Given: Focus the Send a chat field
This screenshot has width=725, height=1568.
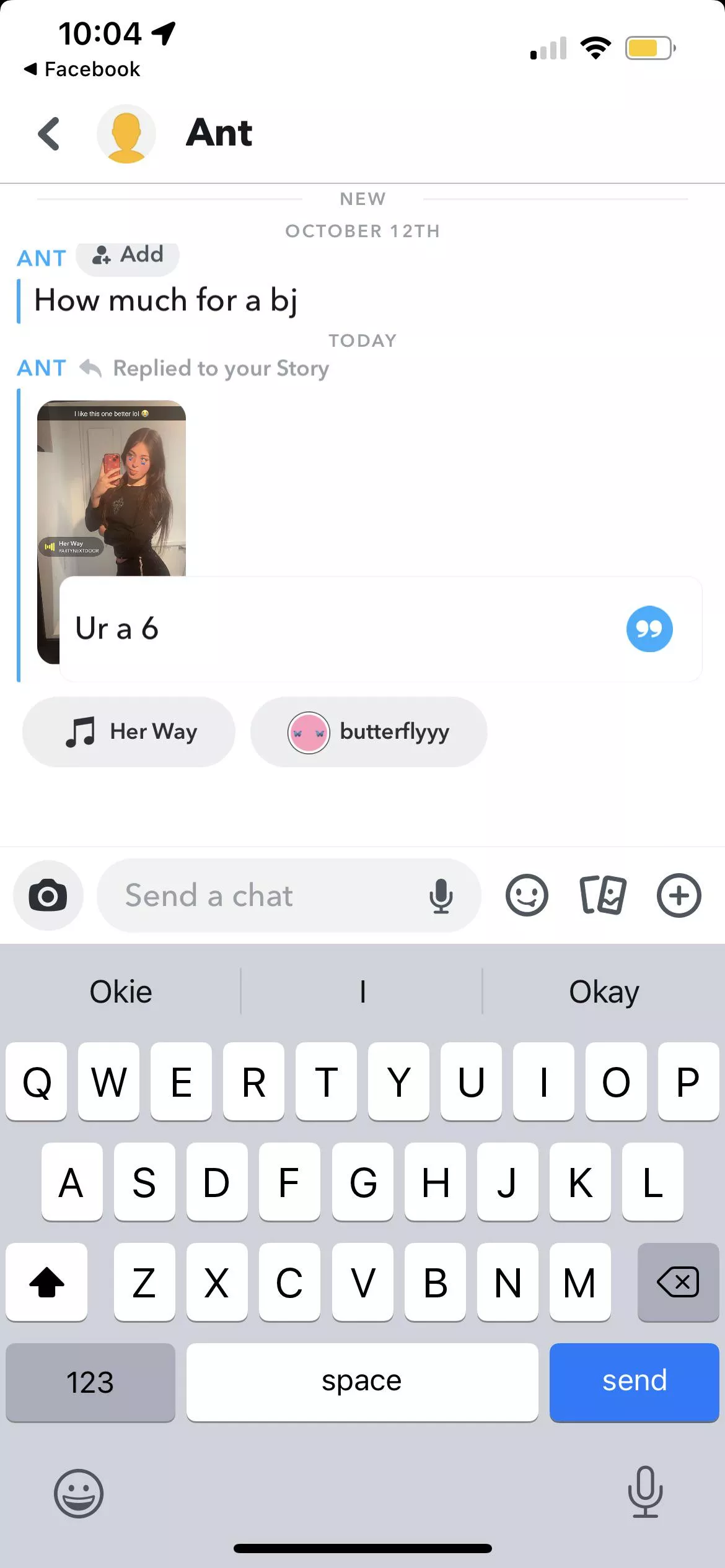Looking at the screenshot, I should click(260, 895).
